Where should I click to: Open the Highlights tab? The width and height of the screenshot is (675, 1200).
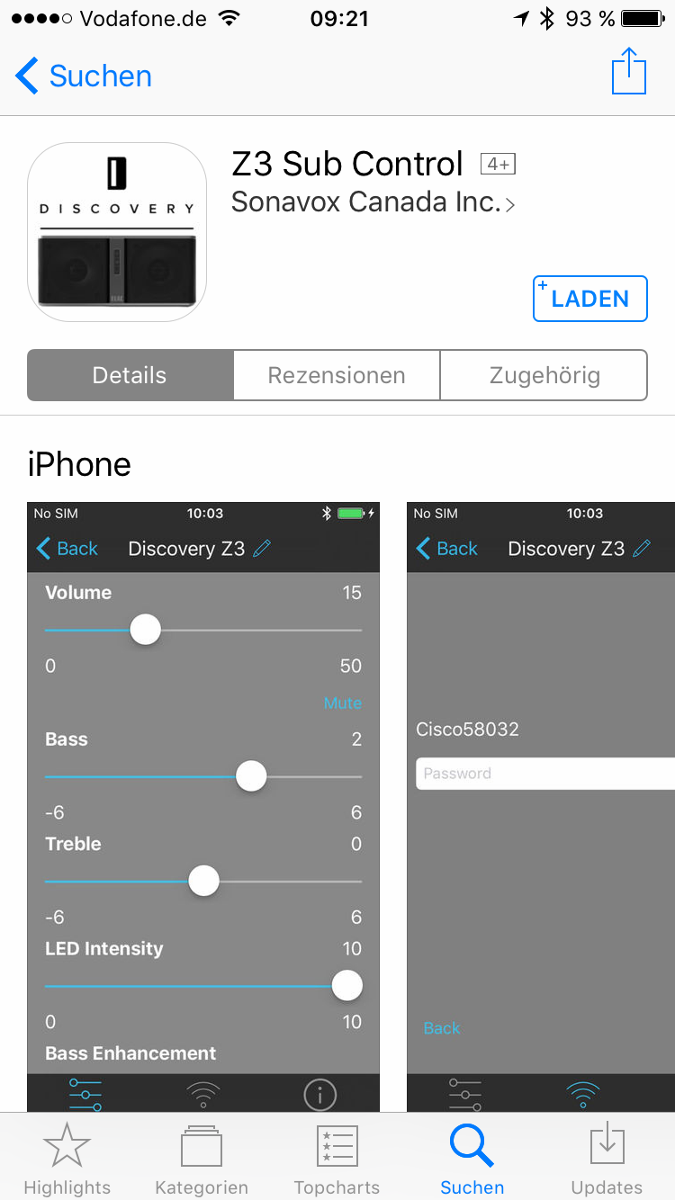[67, 1158]
